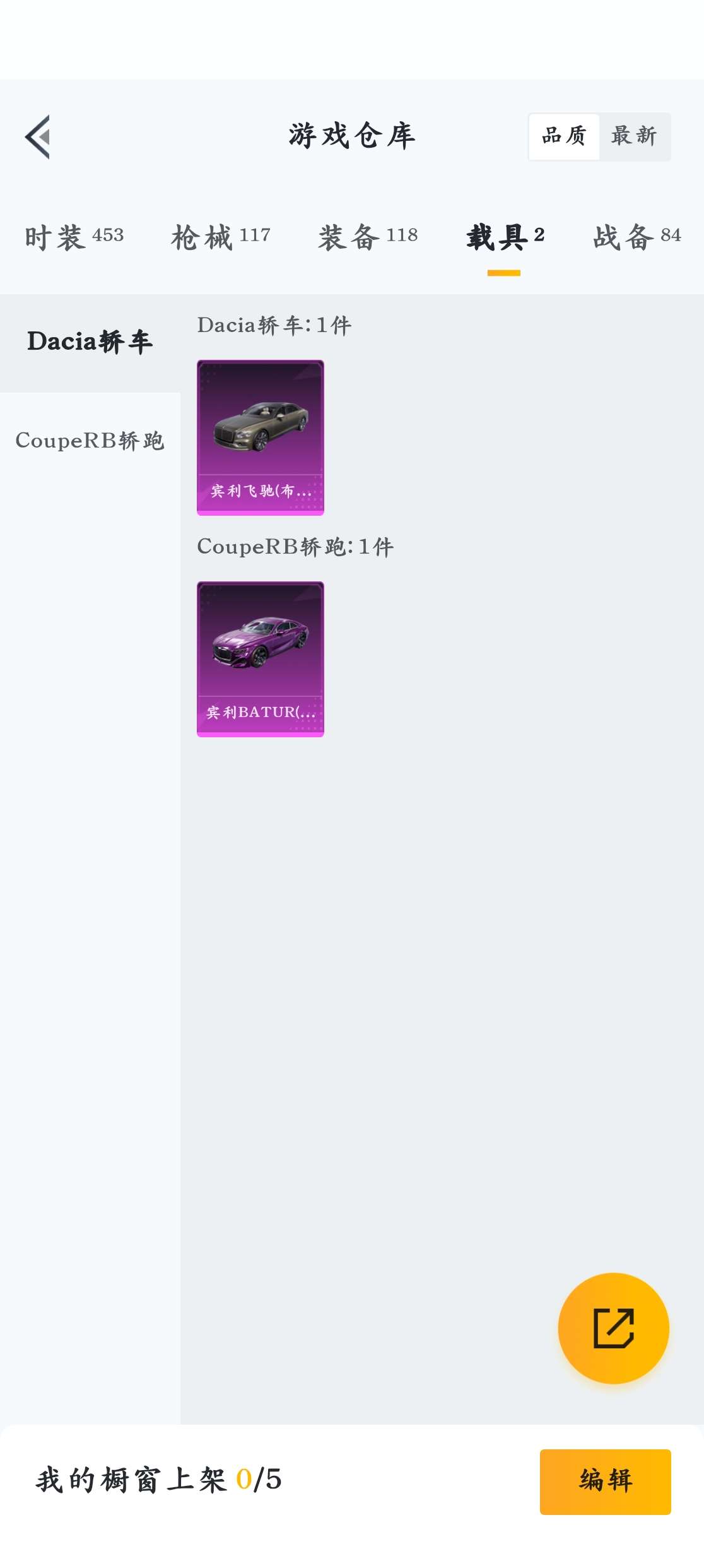Switch to the 战备 tab
Image resolution: width=704 pixels, height=1568 pixels.
coord(637,237)
